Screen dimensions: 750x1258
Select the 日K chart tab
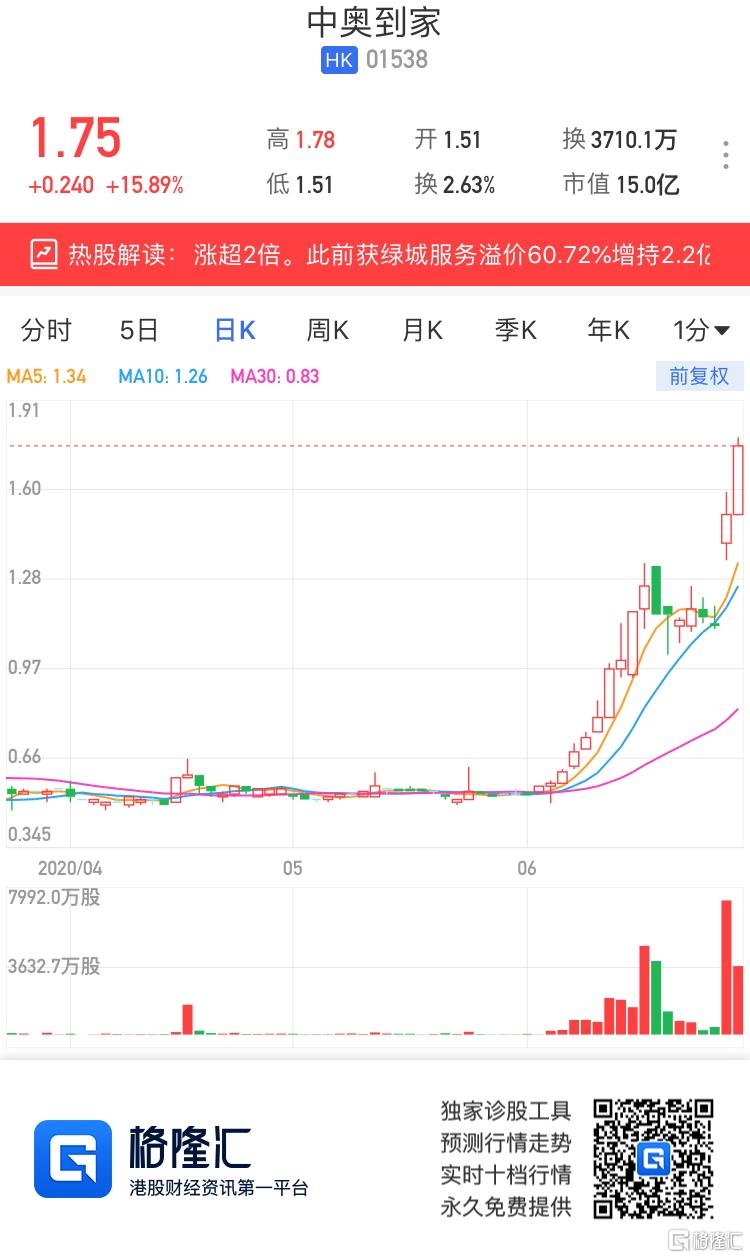tap(235, 330)
